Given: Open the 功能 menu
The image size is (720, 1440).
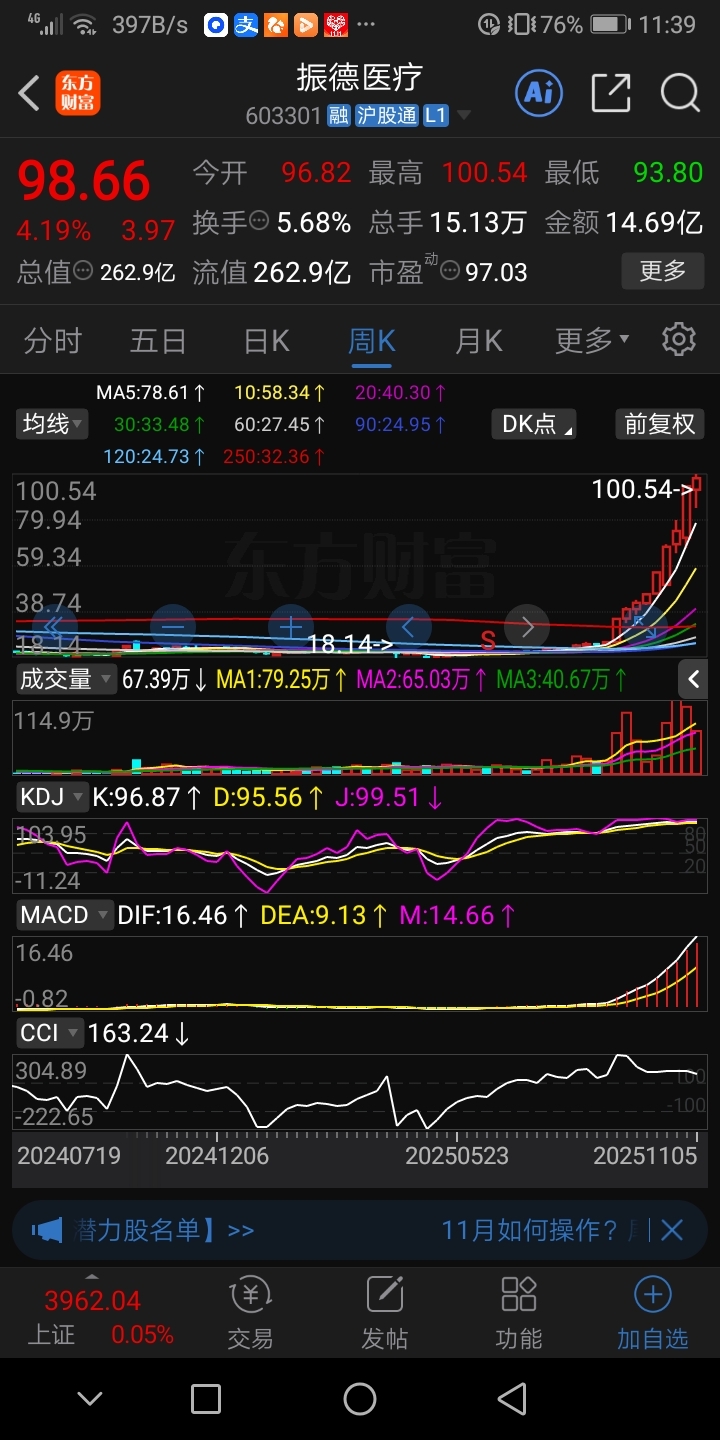Looking at the screenshot, I should tap(519, 1312).
